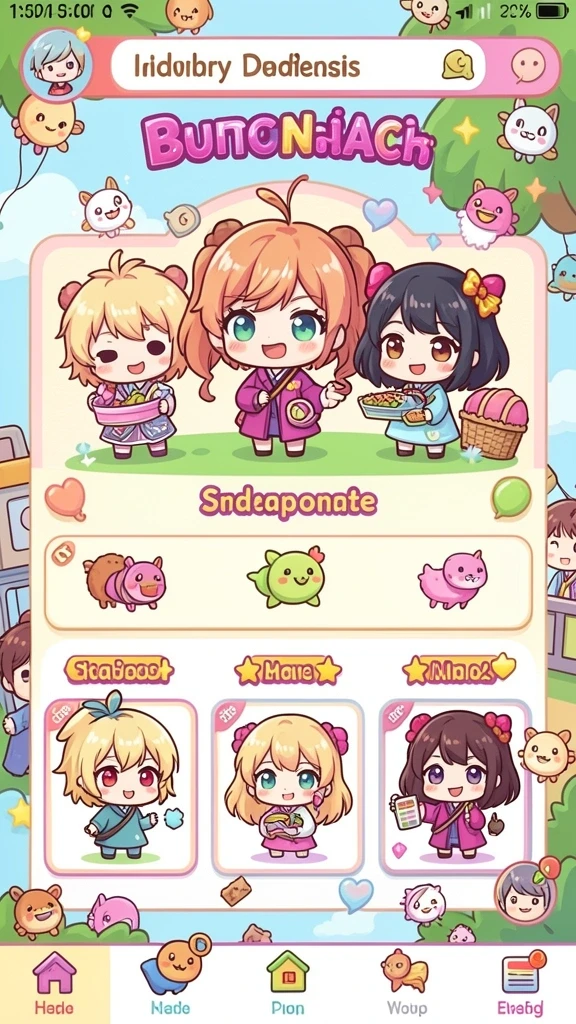Open the green chat bubble button
This screenshot has width=576, height=1024.
(511, 498)
